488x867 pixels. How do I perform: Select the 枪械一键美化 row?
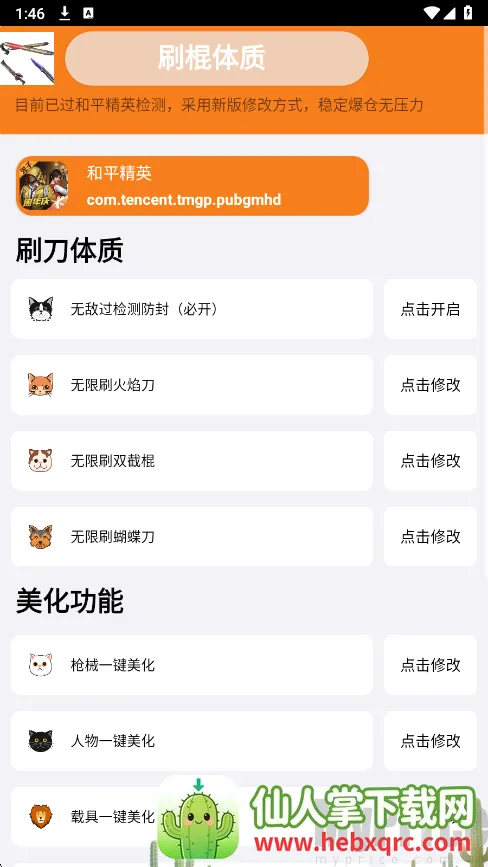pos(192,665)
